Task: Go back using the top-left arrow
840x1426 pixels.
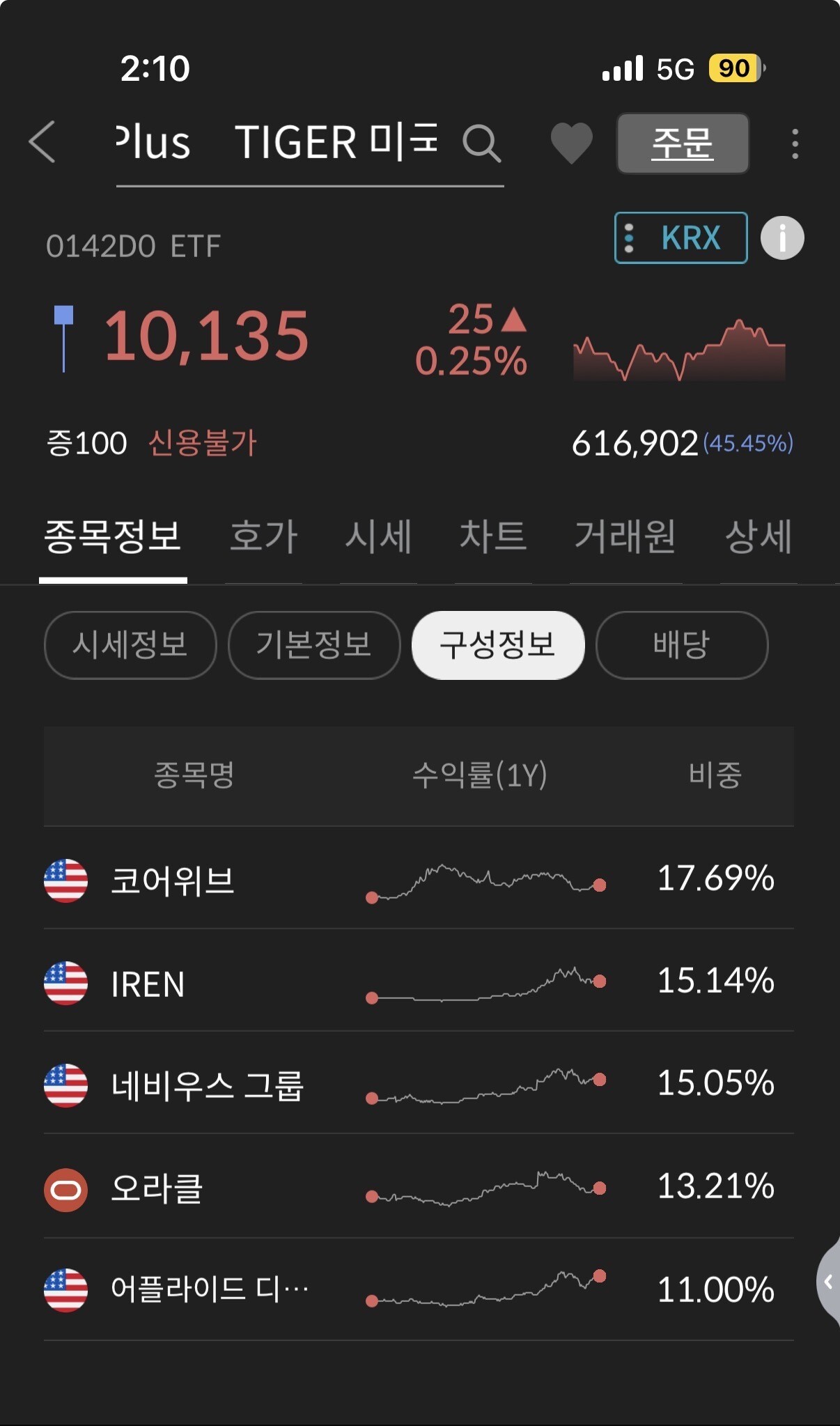Action: coord(43,142)
